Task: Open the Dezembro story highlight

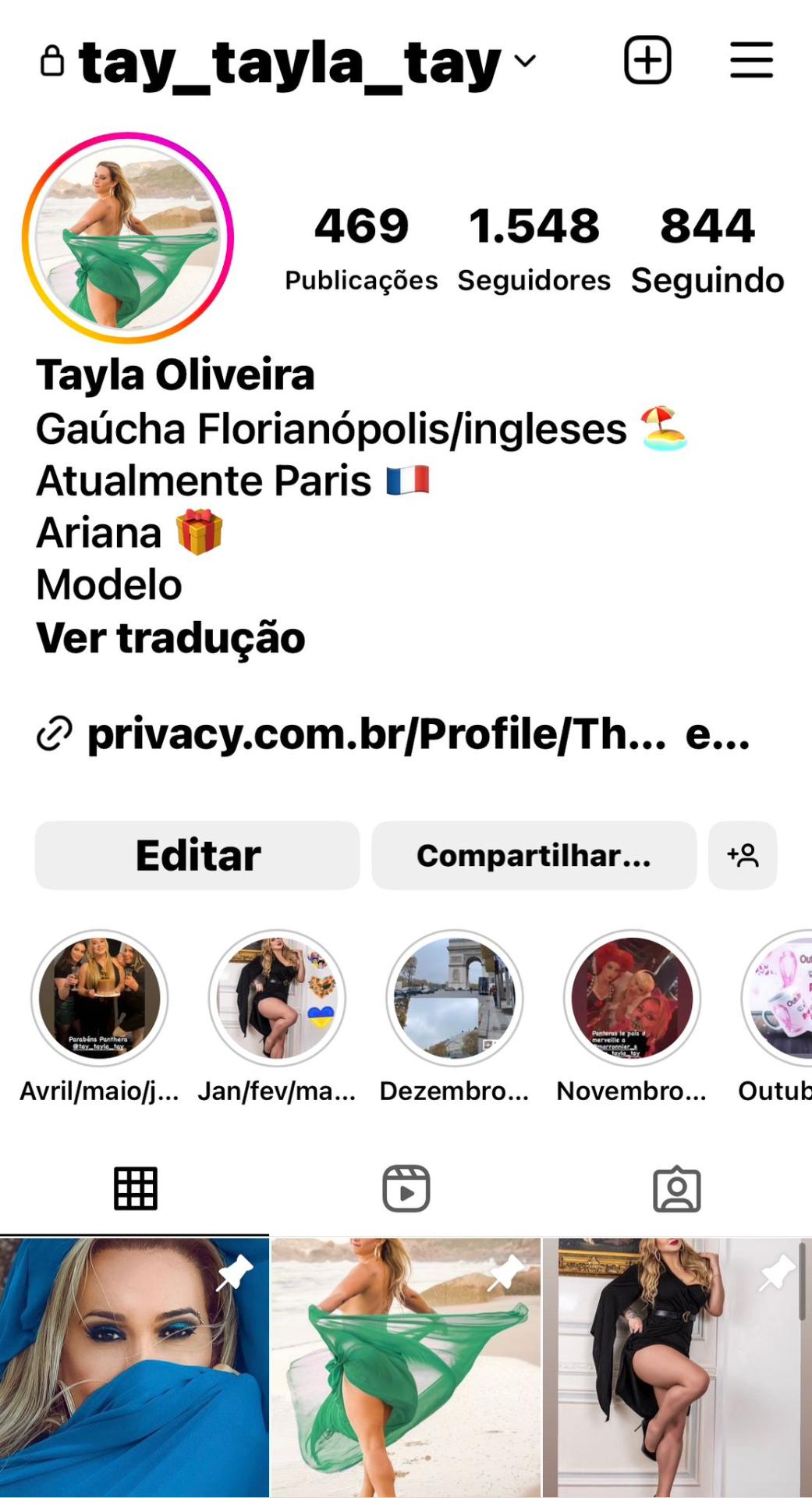Action: [455, 998]
